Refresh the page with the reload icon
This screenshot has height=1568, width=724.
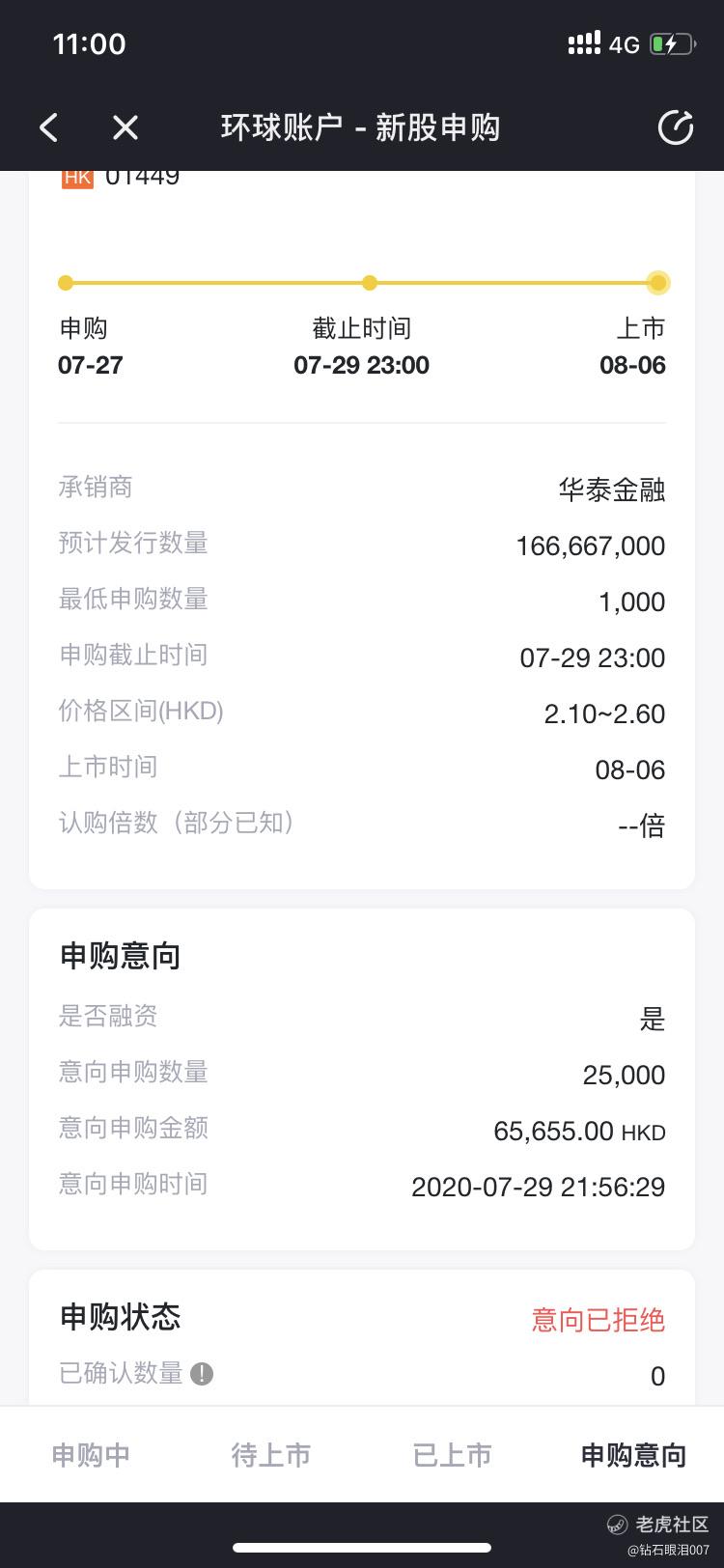(x=675, y=127)
